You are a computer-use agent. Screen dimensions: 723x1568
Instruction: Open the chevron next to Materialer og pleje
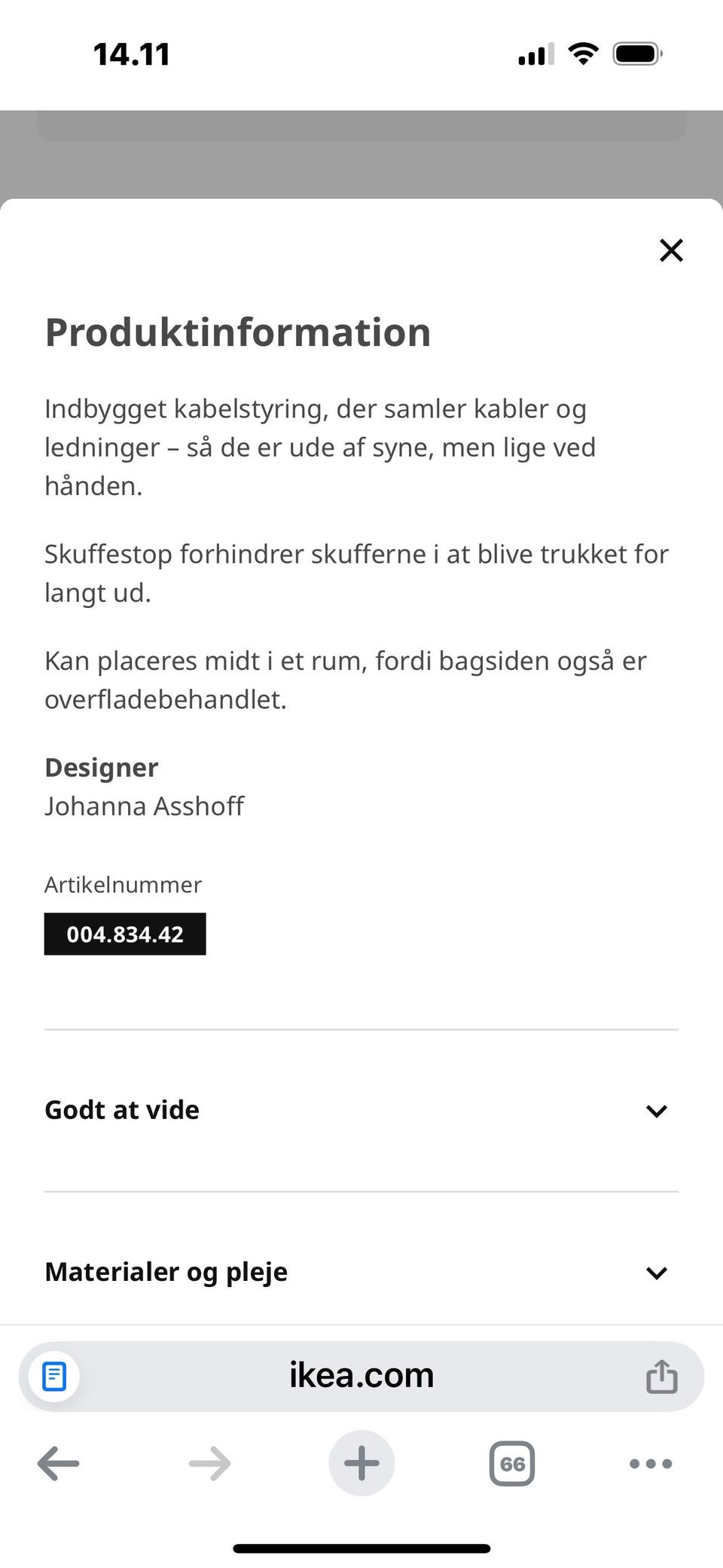[x=656, y=1273]
